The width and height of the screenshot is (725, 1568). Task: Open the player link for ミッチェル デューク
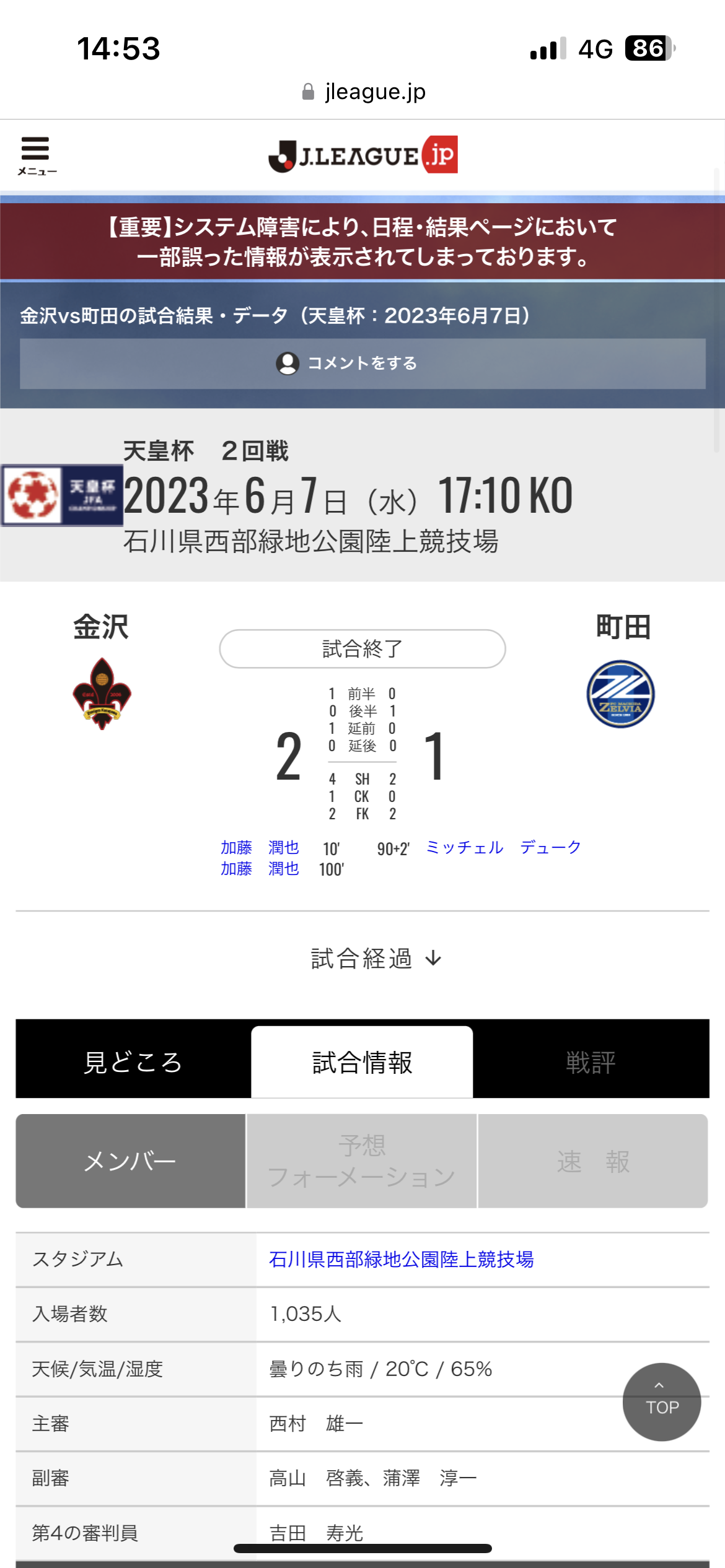(x=503, y=847)
